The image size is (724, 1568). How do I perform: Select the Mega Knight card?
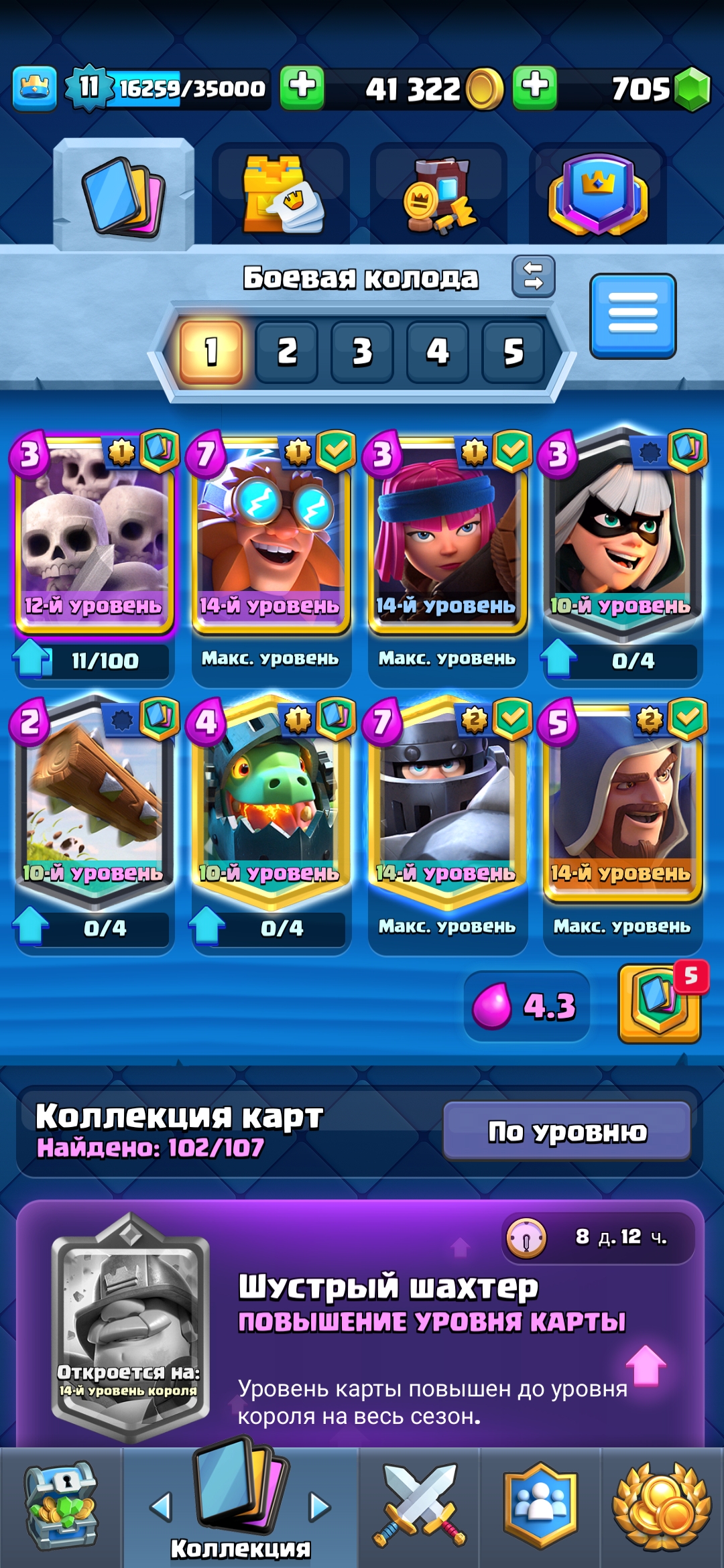447,799
